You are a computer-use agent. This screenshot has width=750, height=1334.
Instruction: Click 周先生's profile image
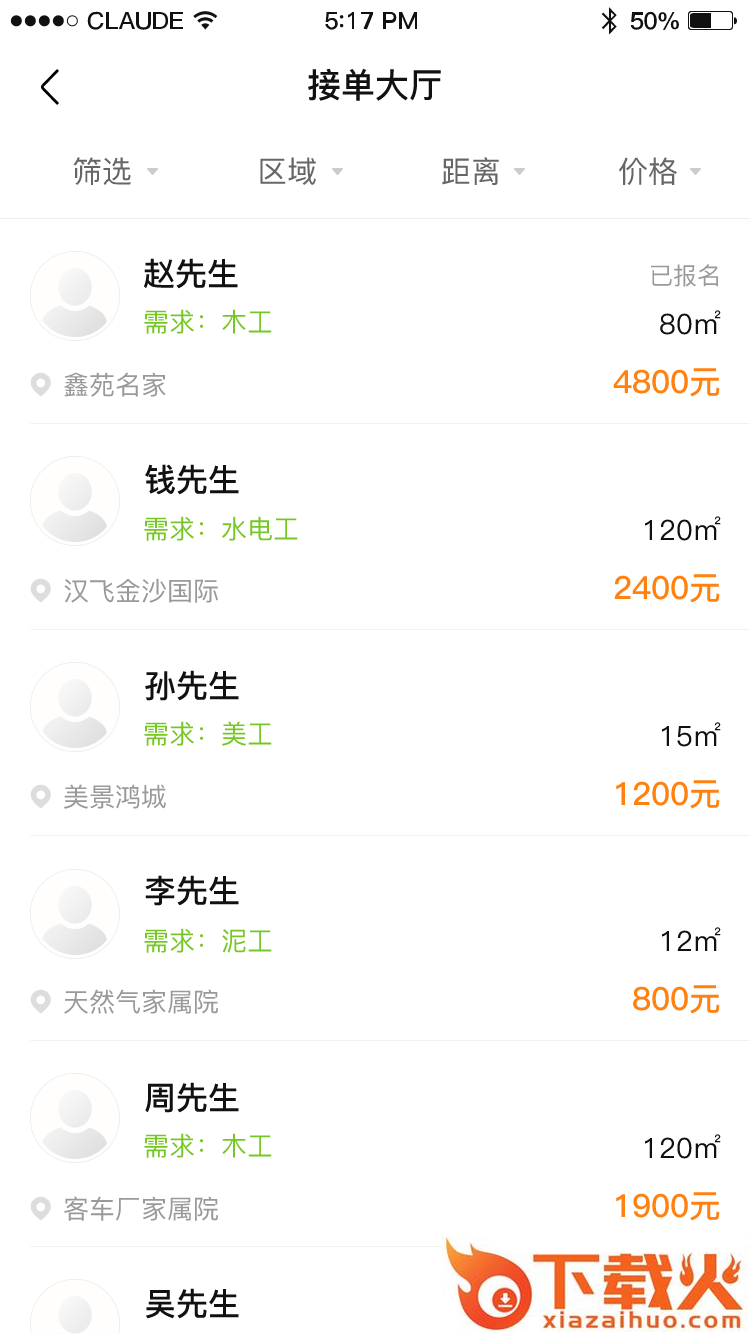[x=75, y=1117]
